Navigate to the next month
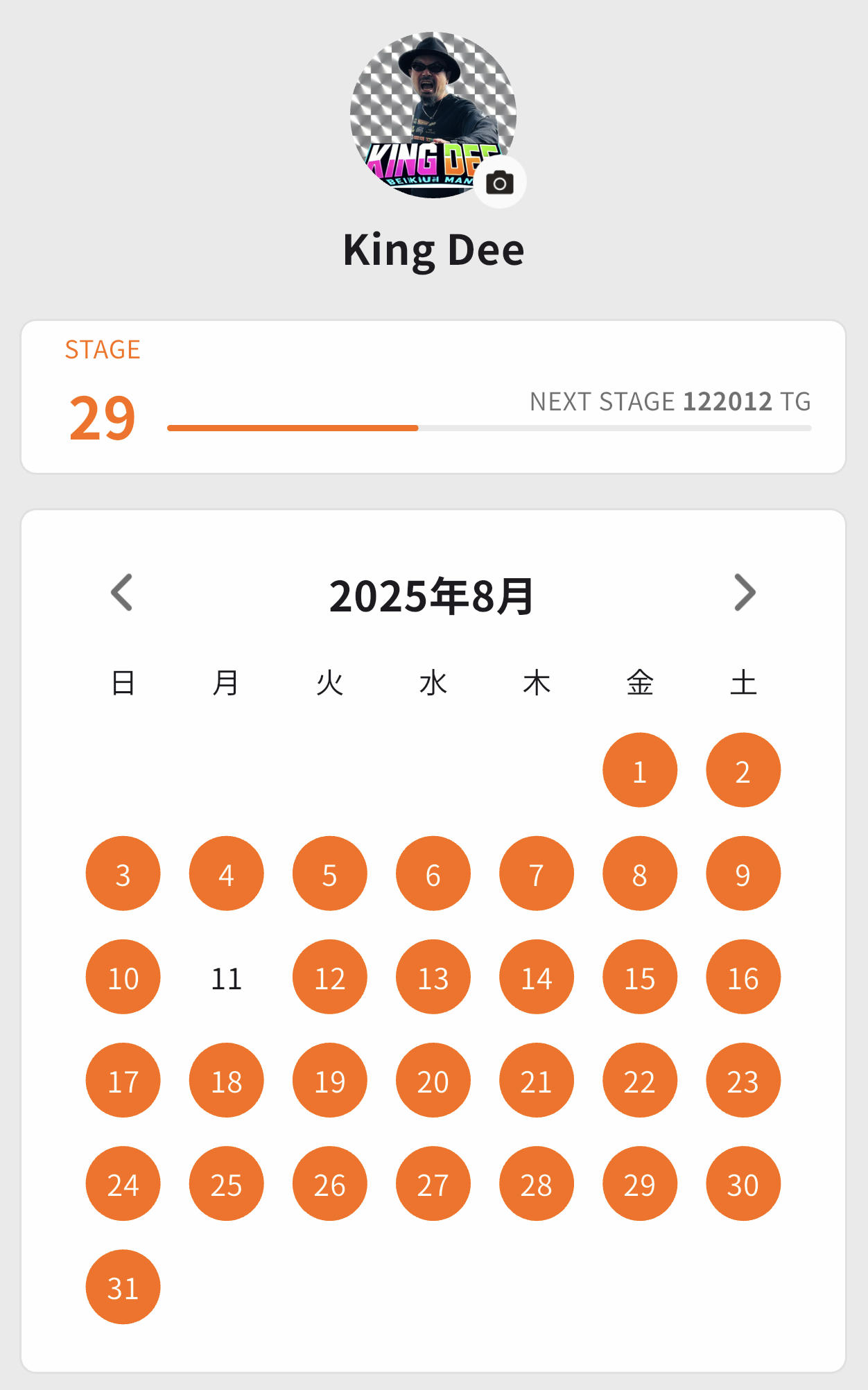 (x=745, y=593)
